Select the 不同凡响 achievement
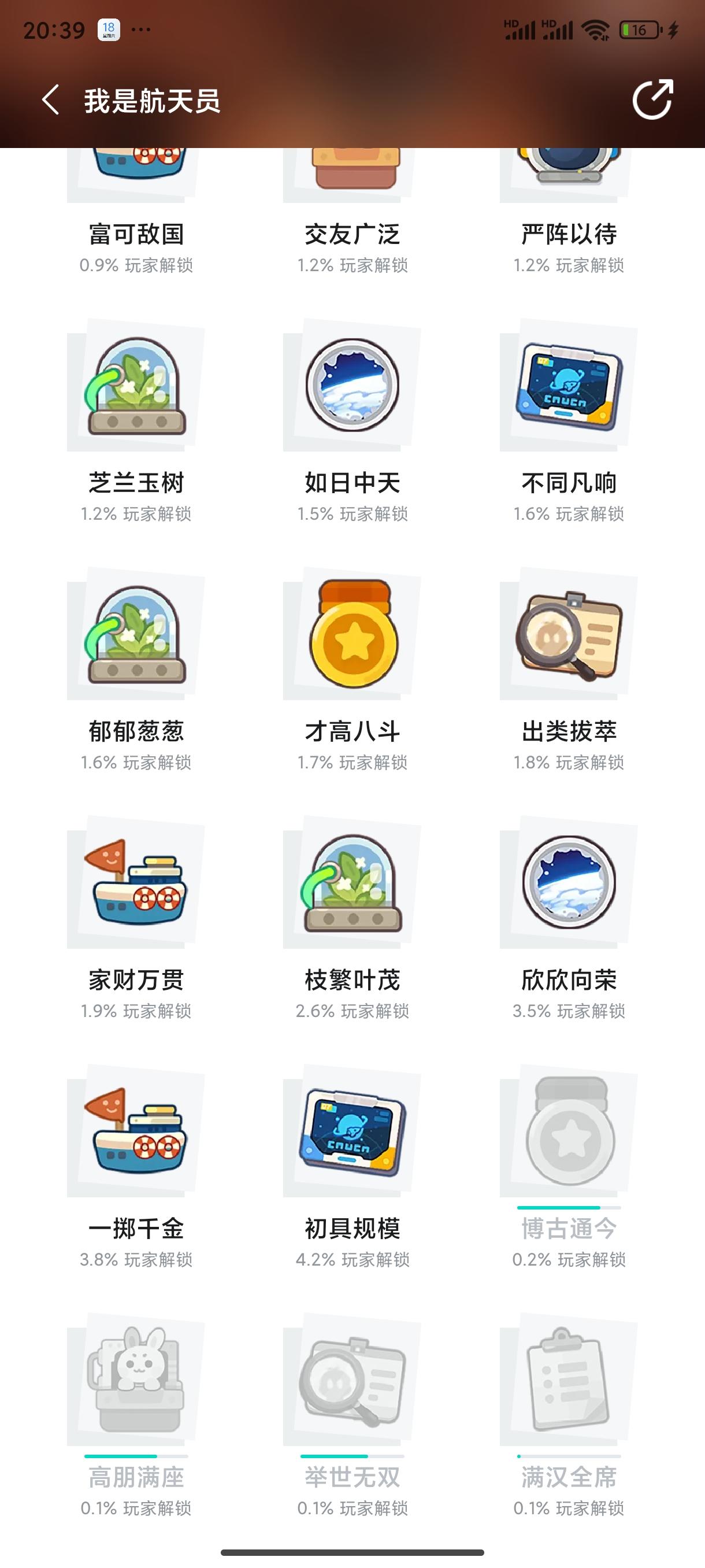 coord(569,387)
